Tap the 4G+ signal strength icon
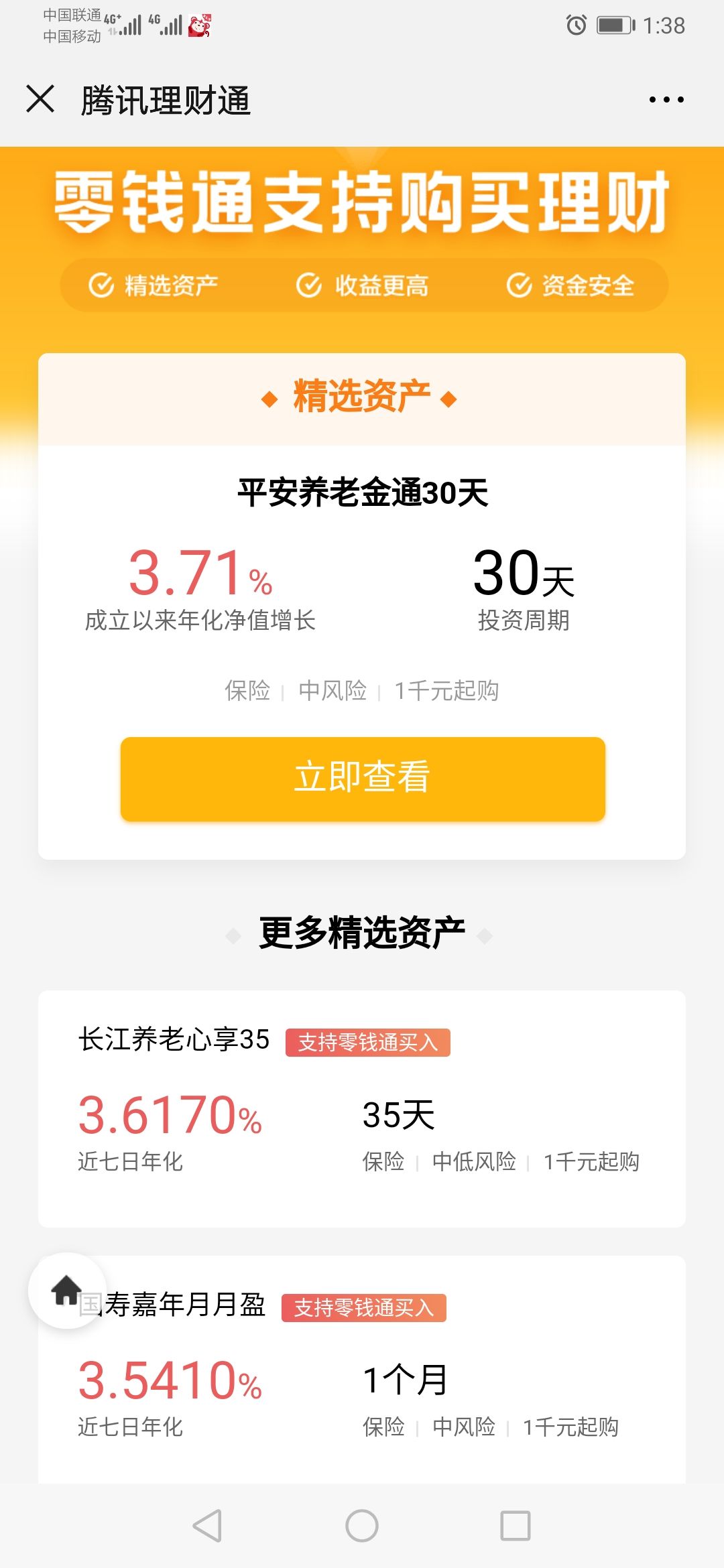724x1568 pixels. click(x=127, y=23)
